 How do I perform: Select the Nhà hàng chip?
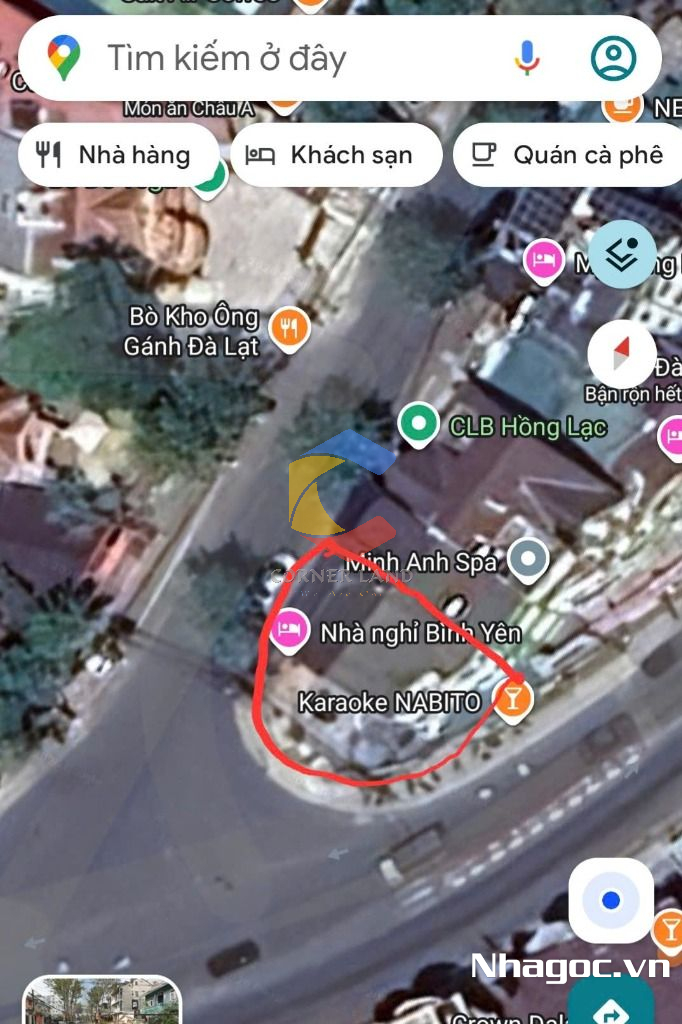[118, 155]
